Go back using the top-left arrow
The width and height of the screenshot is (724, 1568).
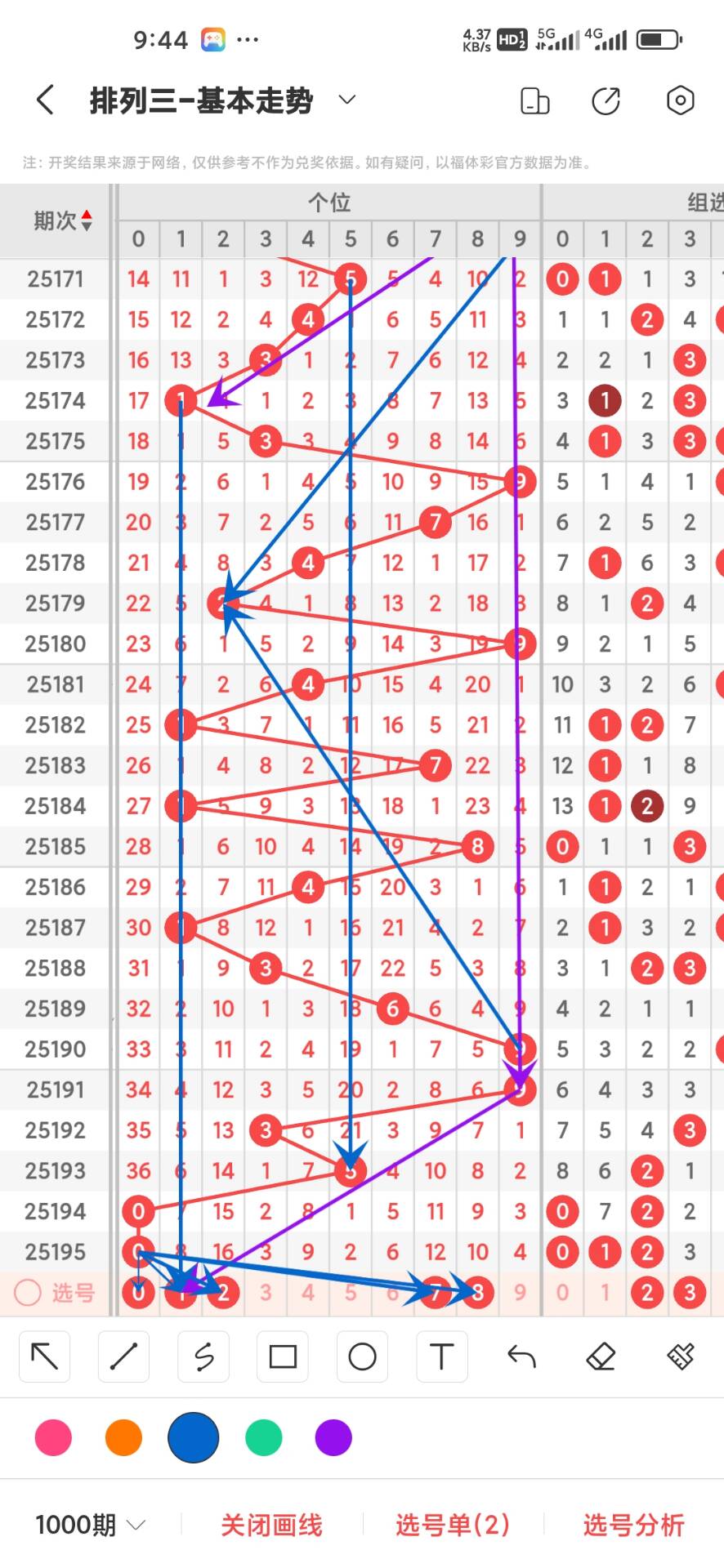pyautogui.click(x=46, y=100)
